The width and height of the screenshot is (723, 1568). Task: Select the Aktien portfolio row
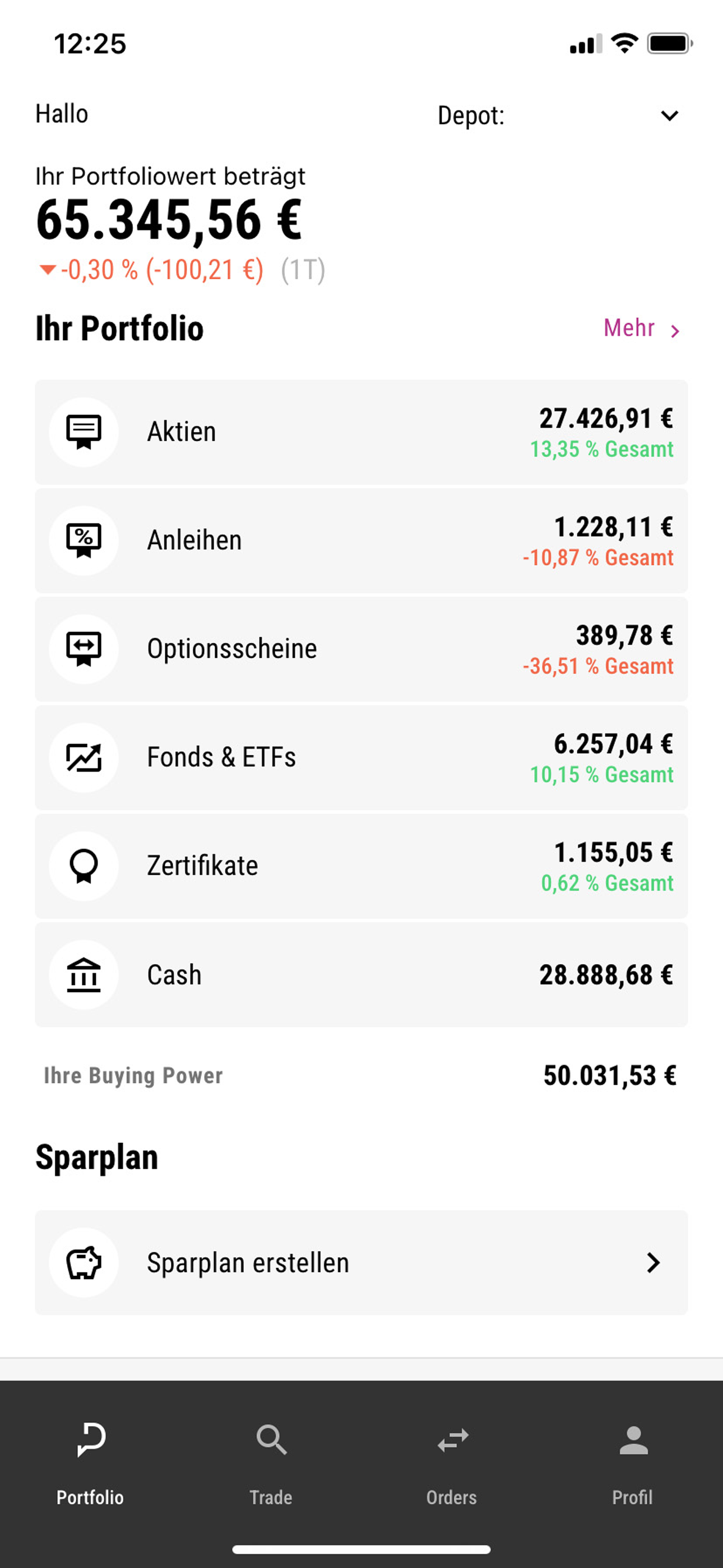click(x=361, y=431)
